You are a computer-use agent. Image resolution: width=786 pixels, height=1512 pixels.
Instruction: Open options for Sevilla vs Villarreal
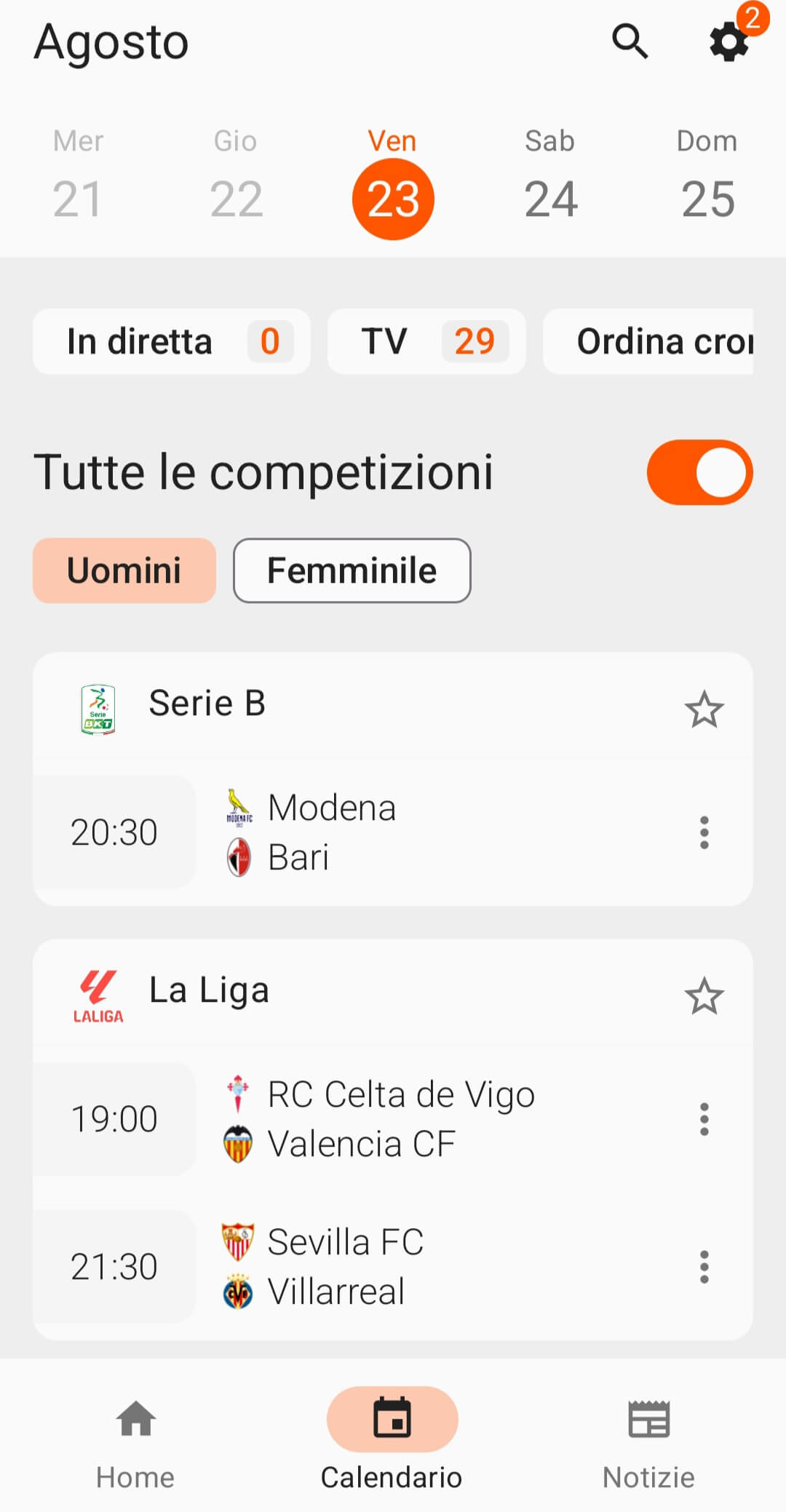[x=704, y=1266]
